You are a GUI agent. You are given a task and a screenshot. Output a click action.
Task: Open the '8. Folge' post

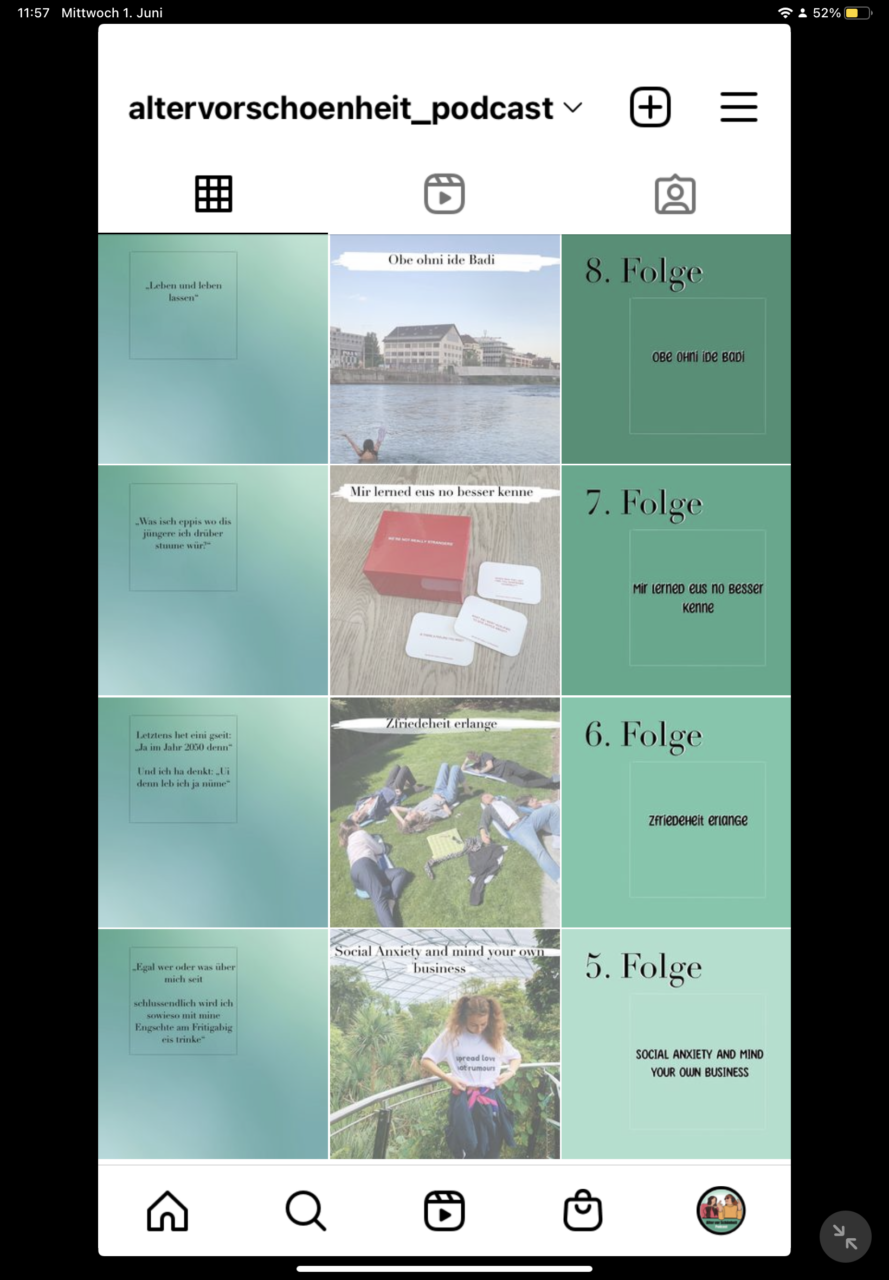pyautogui.click(x=676, y=349)
